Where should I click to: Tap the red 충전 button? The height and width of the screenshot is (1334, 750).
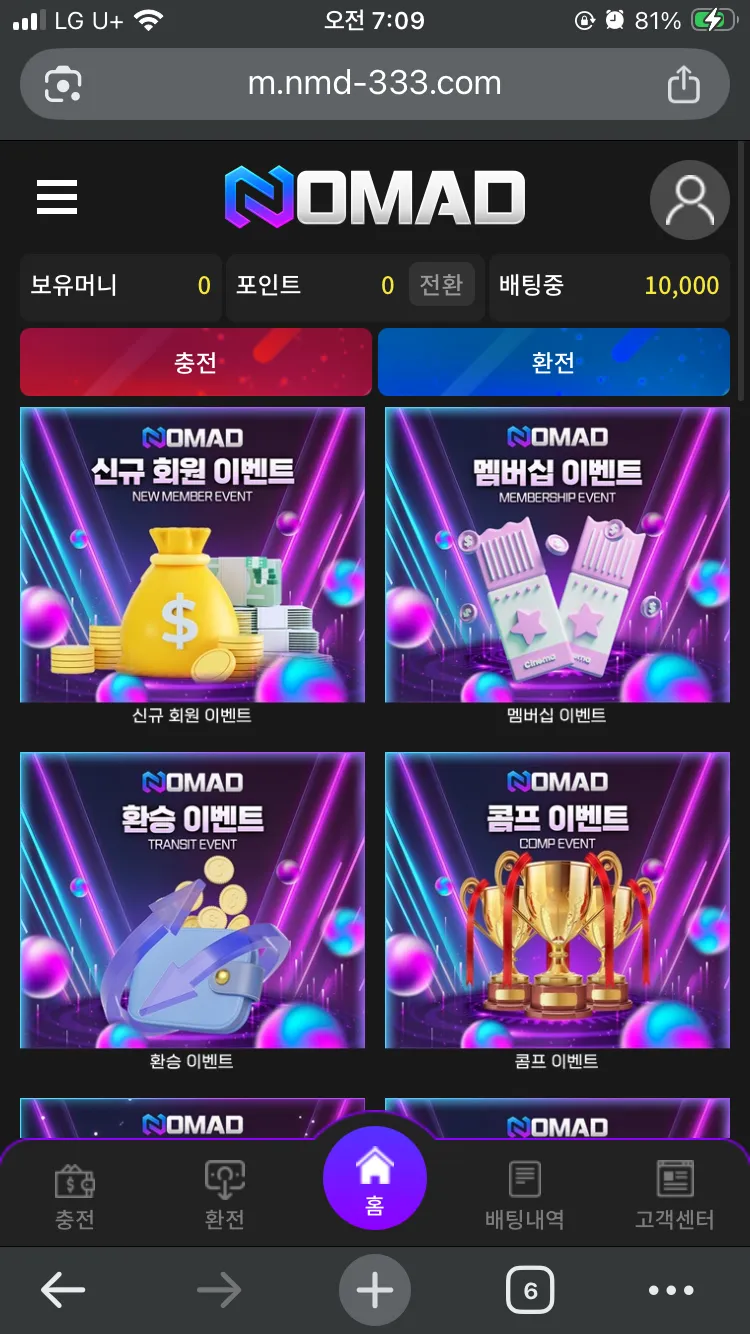196,362
